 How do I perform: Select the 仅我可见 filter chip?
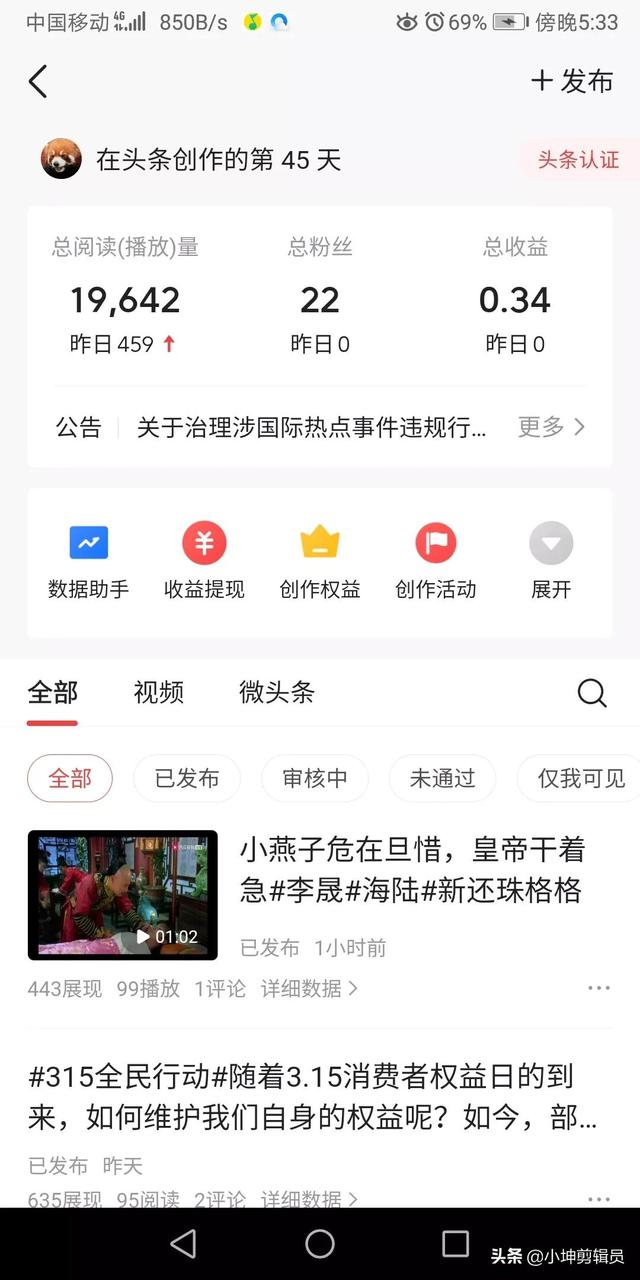pos(580,779)
